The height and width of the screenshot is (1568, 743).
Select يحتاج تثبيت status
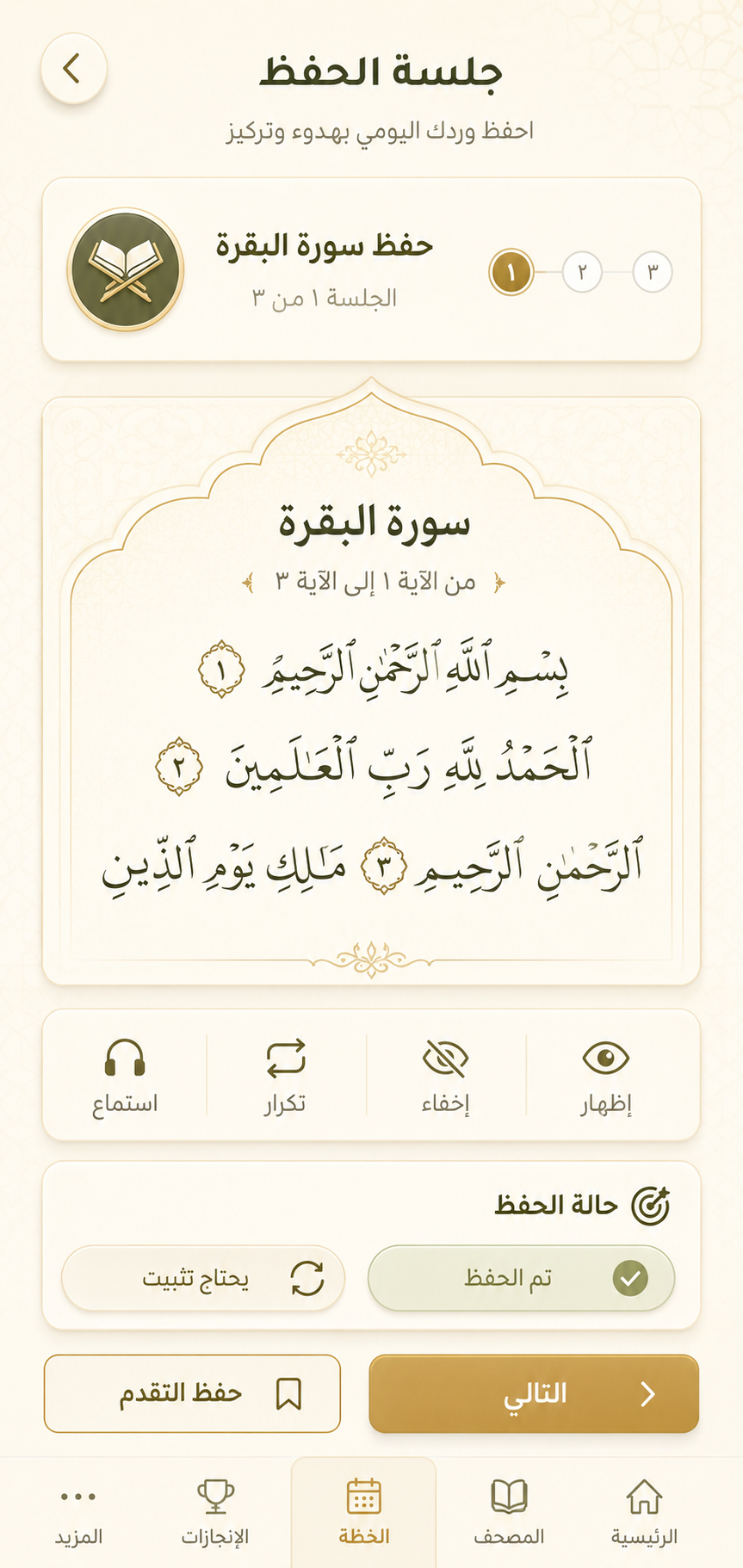[x=203, y=1278]
